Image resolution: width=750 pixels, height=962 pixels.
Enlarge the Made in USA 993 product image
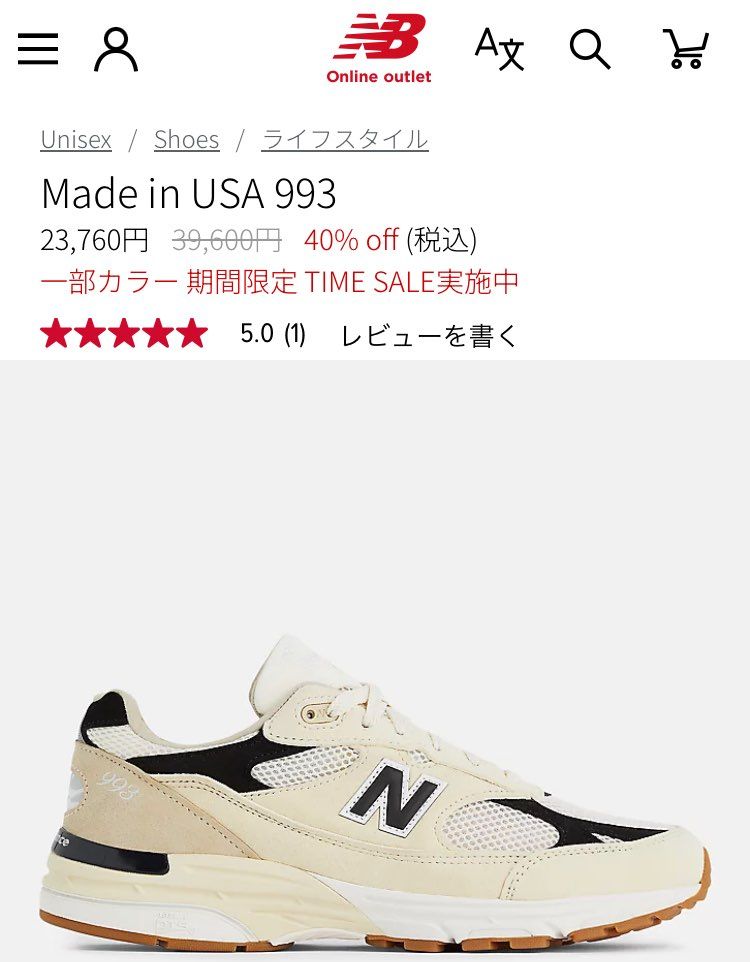tap(375, 661)
